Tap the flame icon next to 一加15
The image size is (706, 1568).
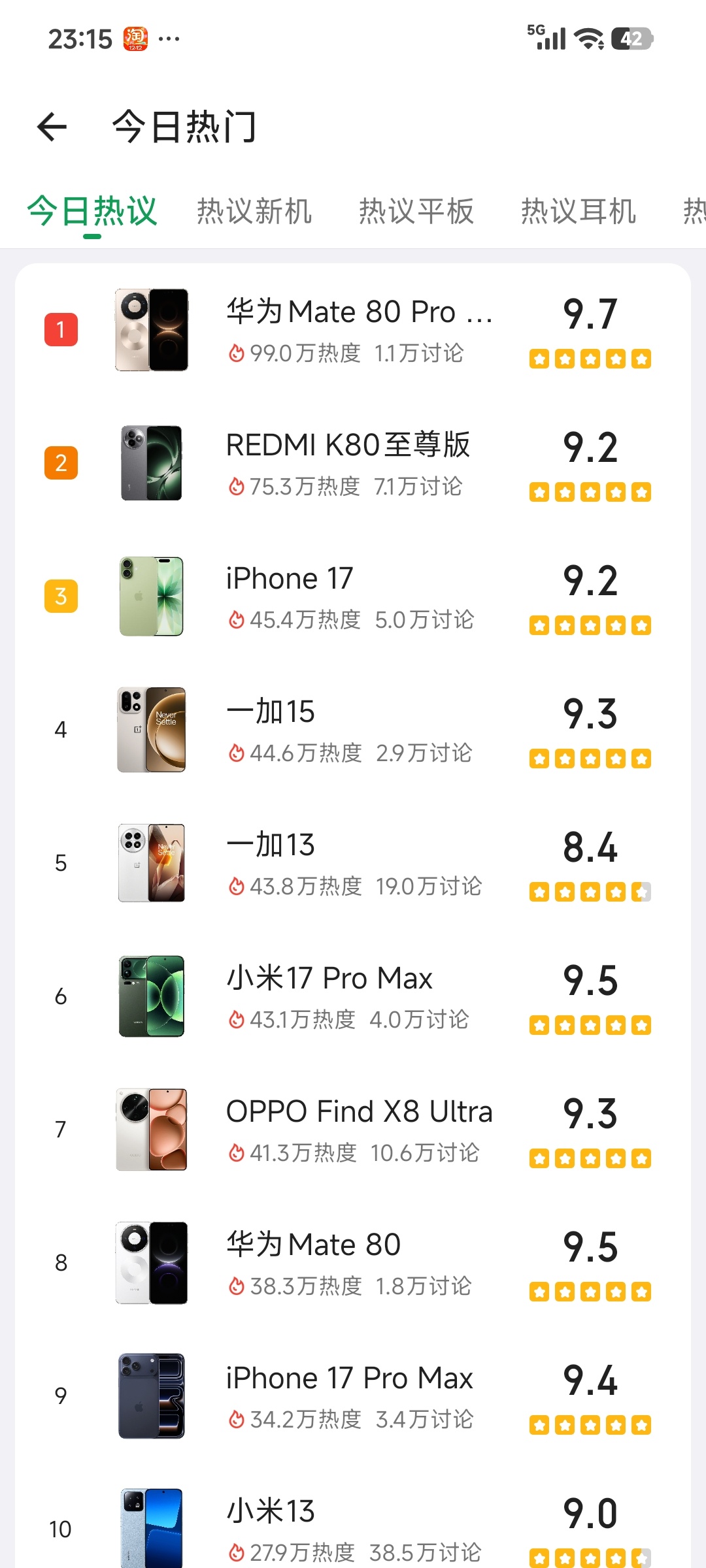237,753
